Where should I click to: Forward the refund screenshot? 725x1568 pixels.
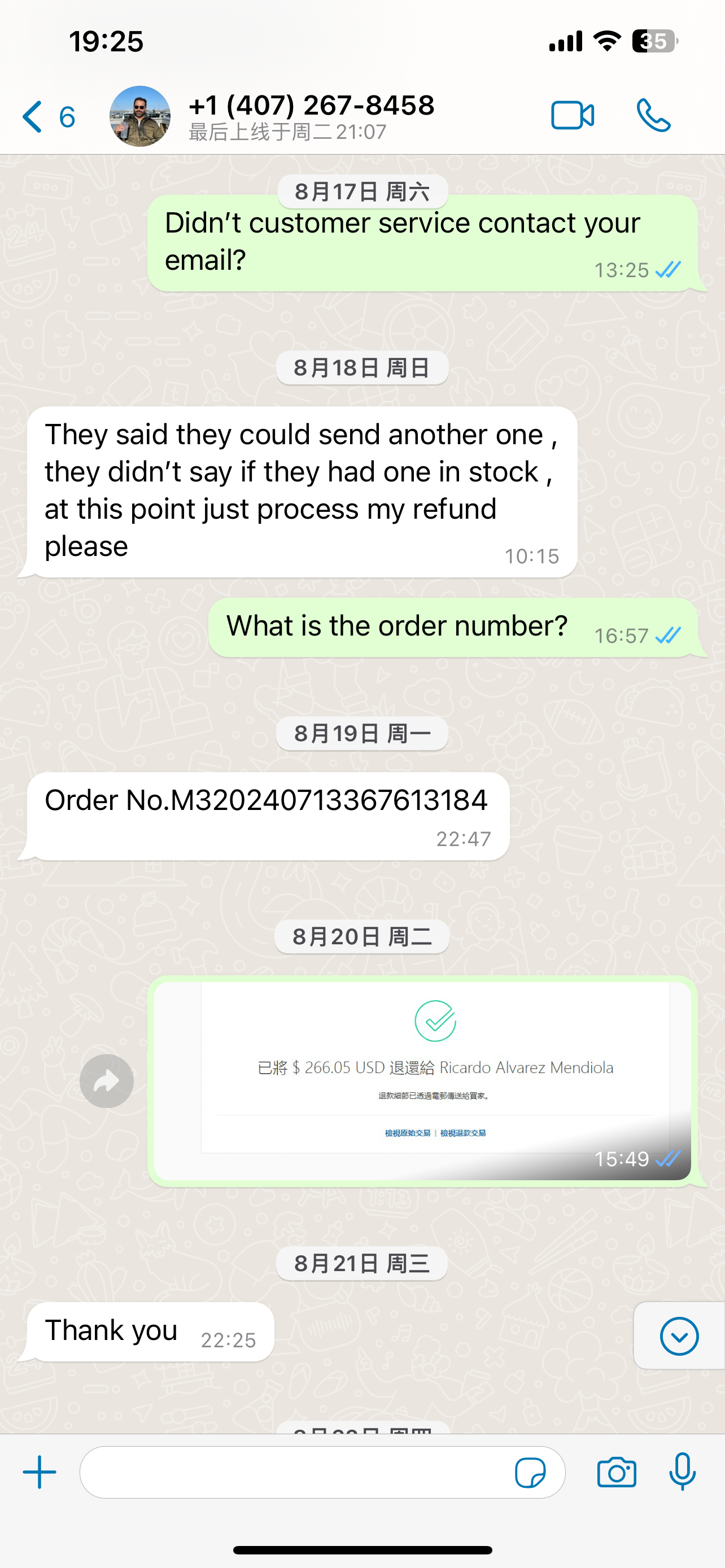click(107, 1081)
